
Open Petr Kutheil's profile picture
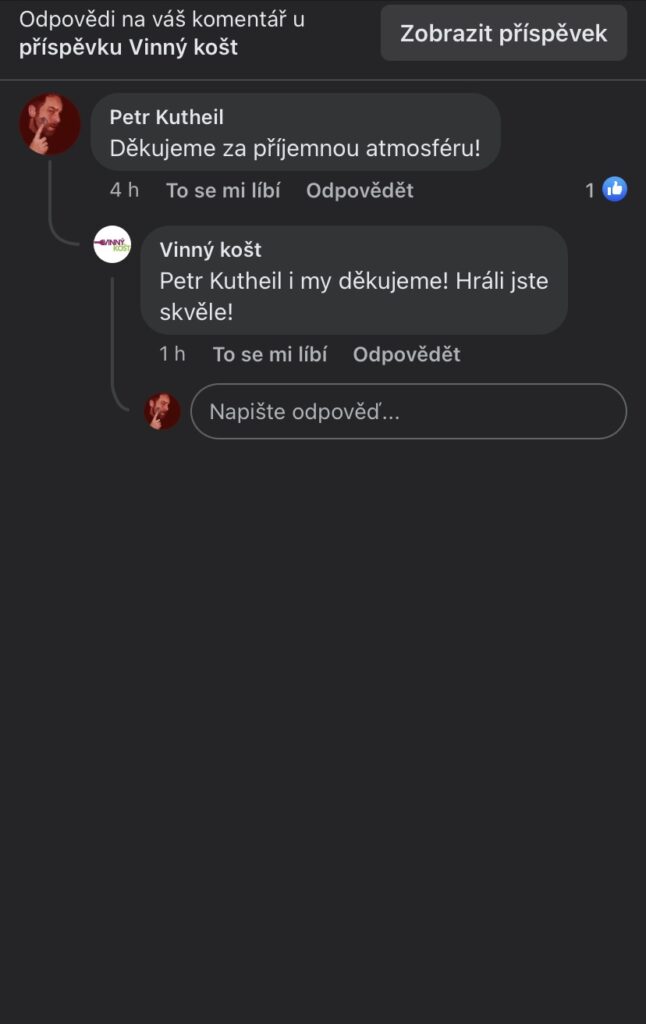tap(50, 124)
